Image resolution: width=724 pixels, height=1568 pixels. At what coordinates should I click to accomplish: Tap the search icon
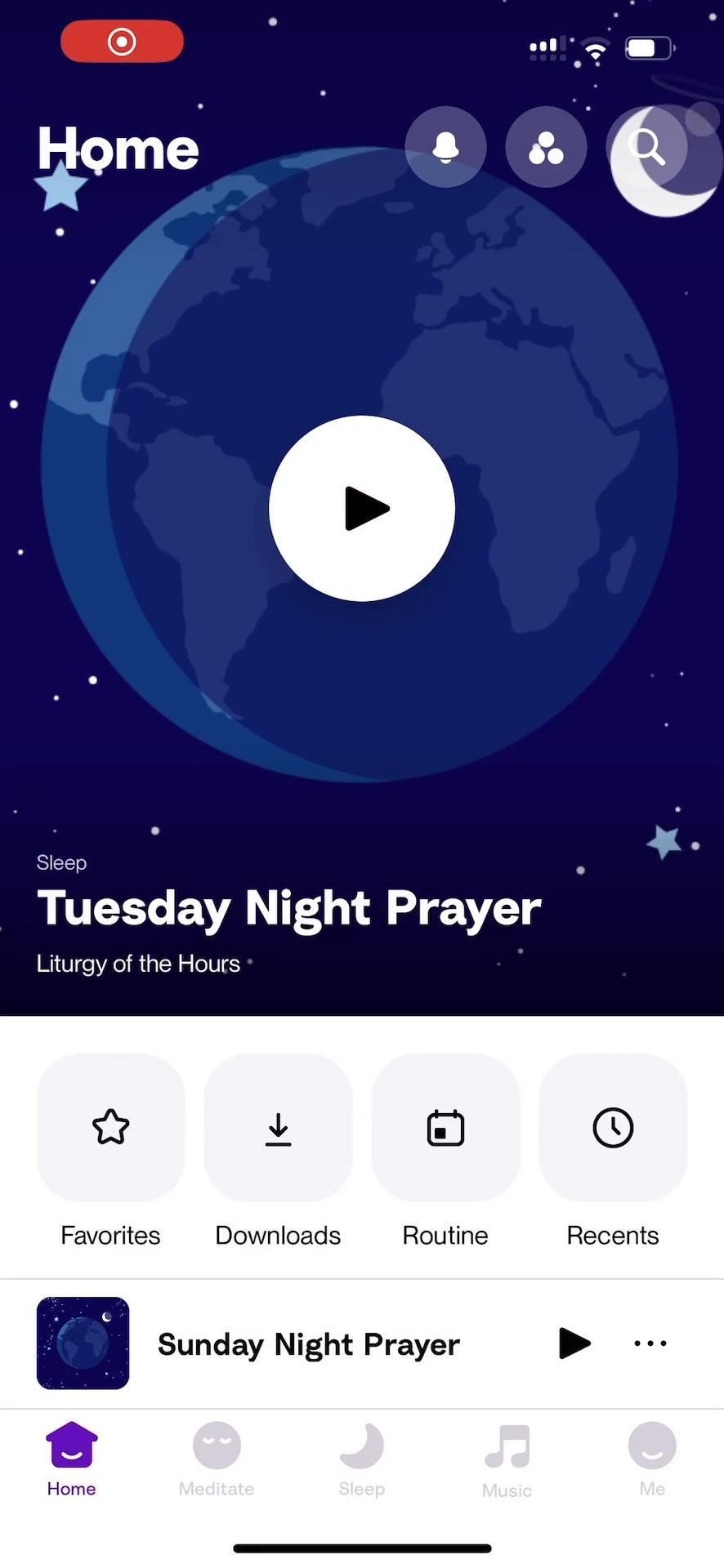646,147
